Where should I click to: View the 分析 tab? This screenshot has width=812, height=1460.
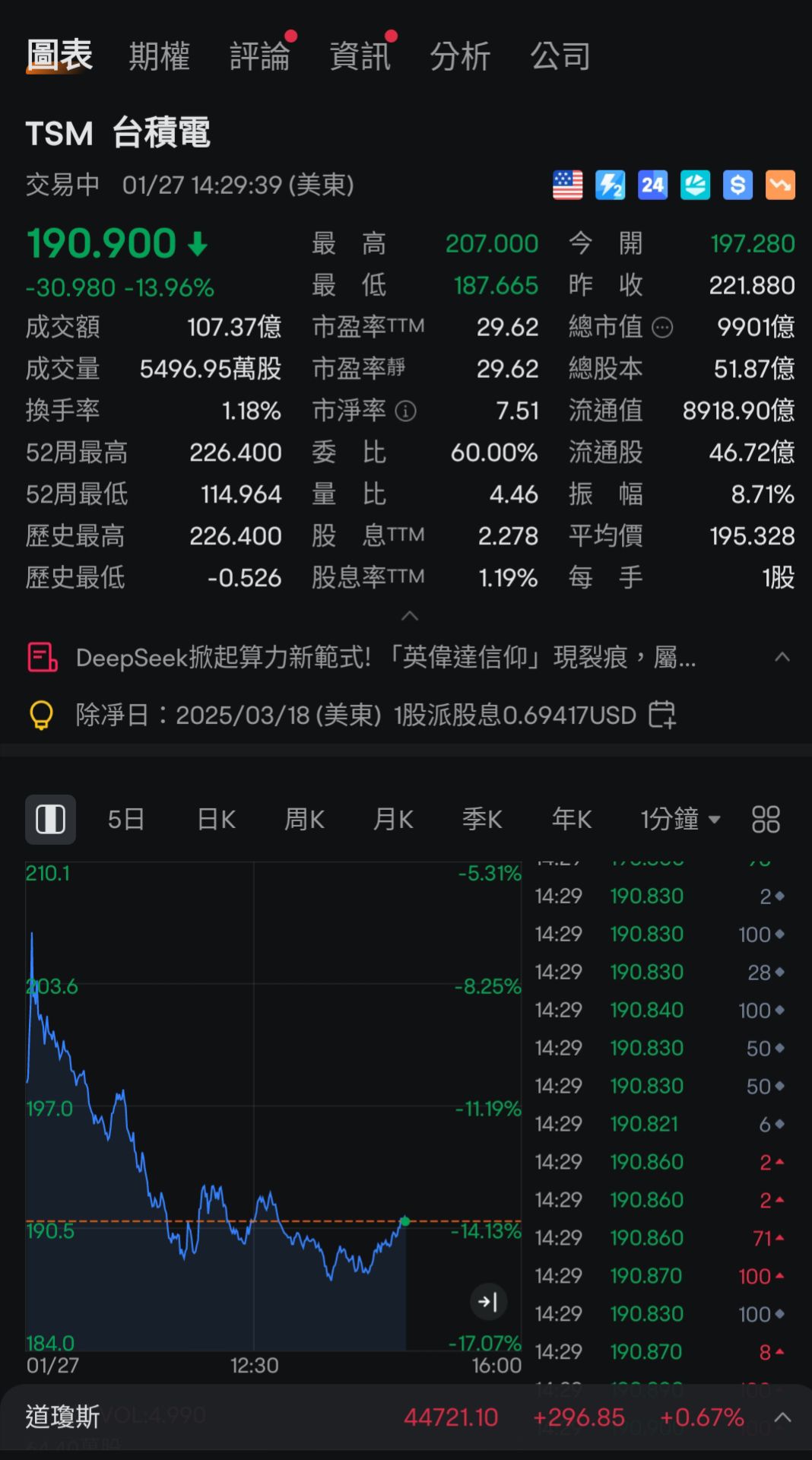(x=460, y=56)
